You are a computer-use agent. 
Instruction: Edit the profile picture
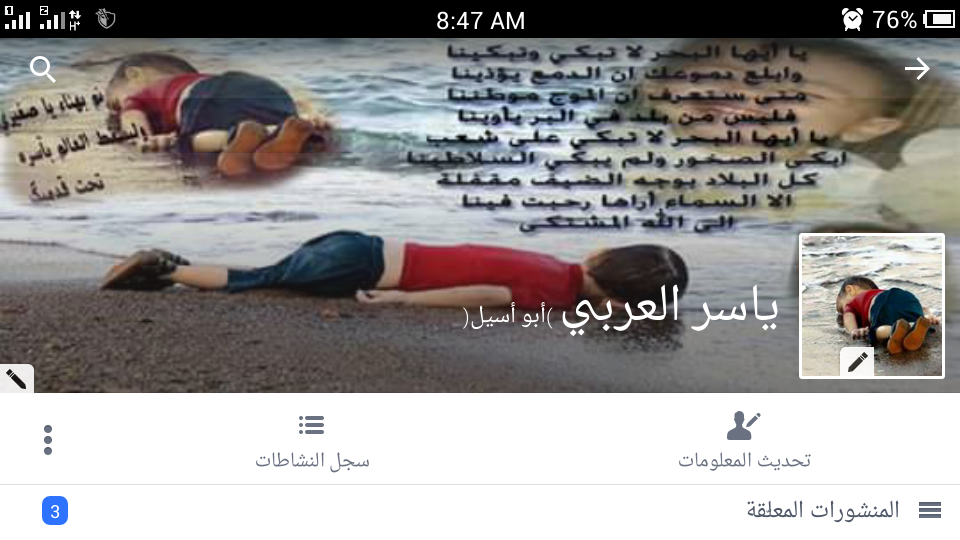point(857,361)
